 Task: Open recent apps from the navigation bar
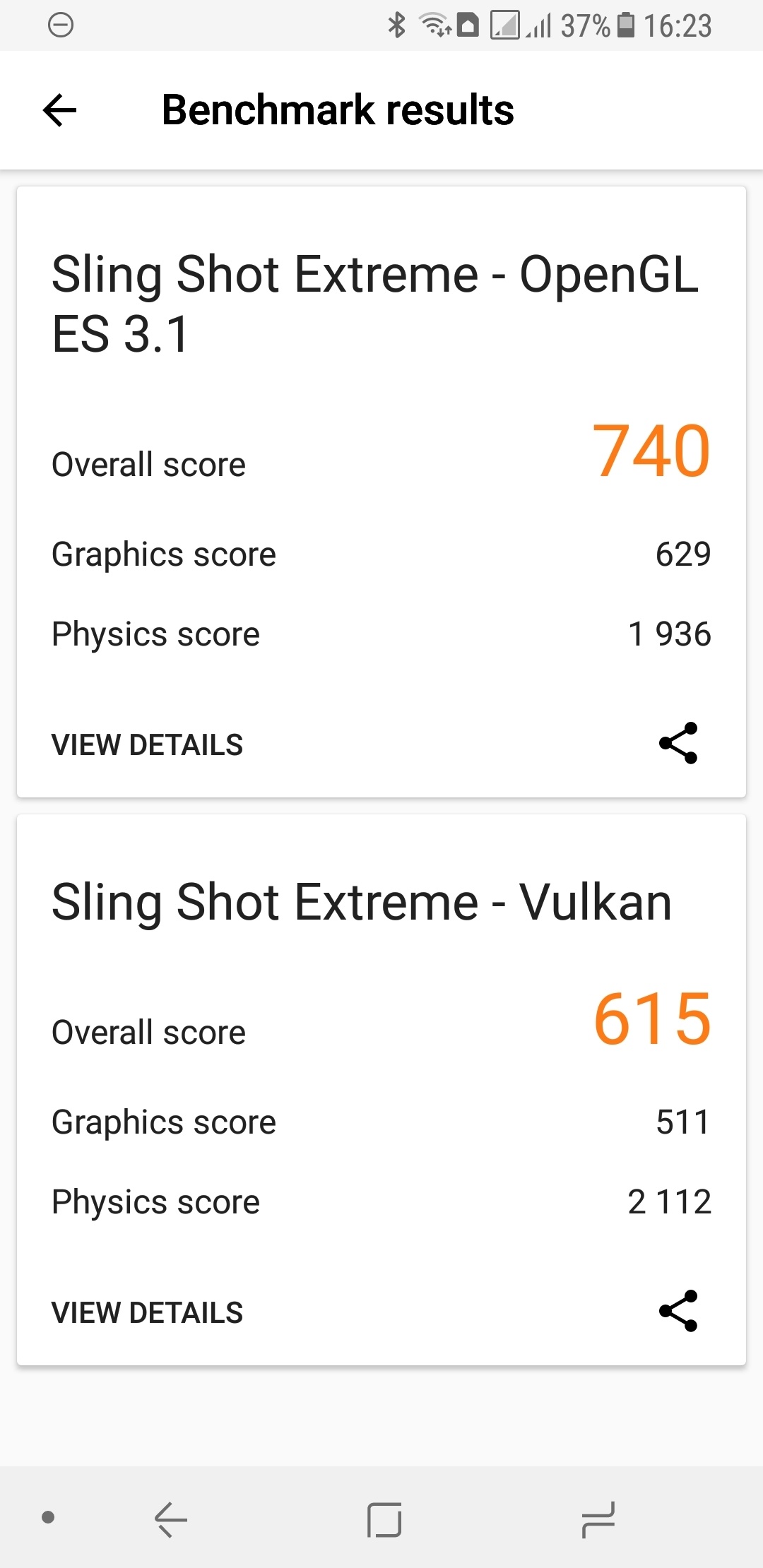598,1520
